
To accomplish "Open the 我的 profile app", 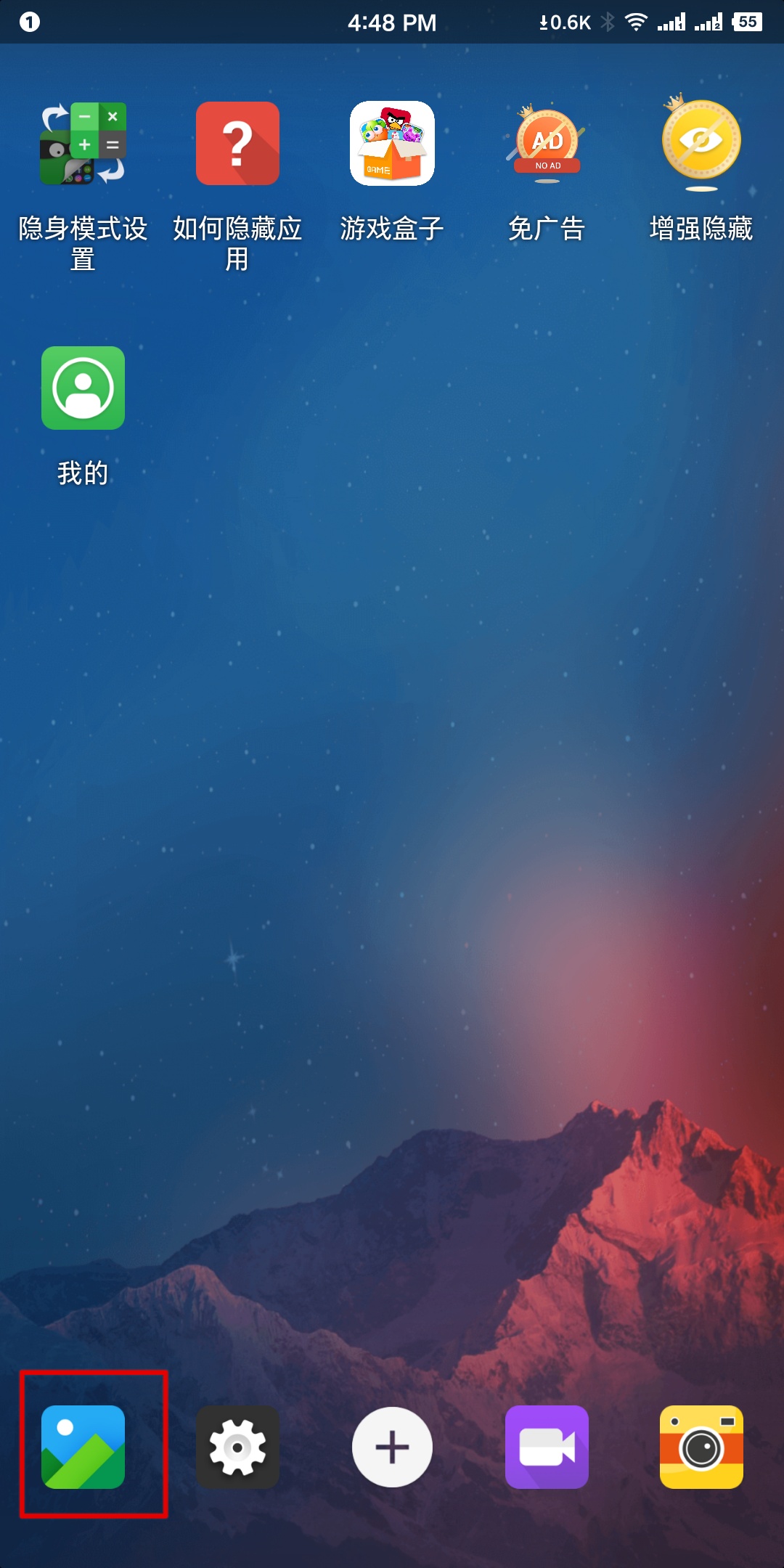I will click(83, 388).
